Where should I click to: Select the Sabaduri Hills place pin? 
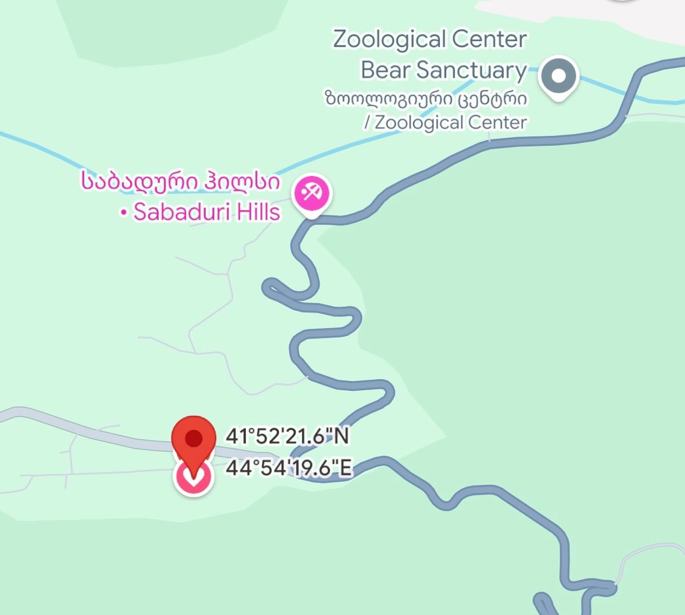pos(312,192)
